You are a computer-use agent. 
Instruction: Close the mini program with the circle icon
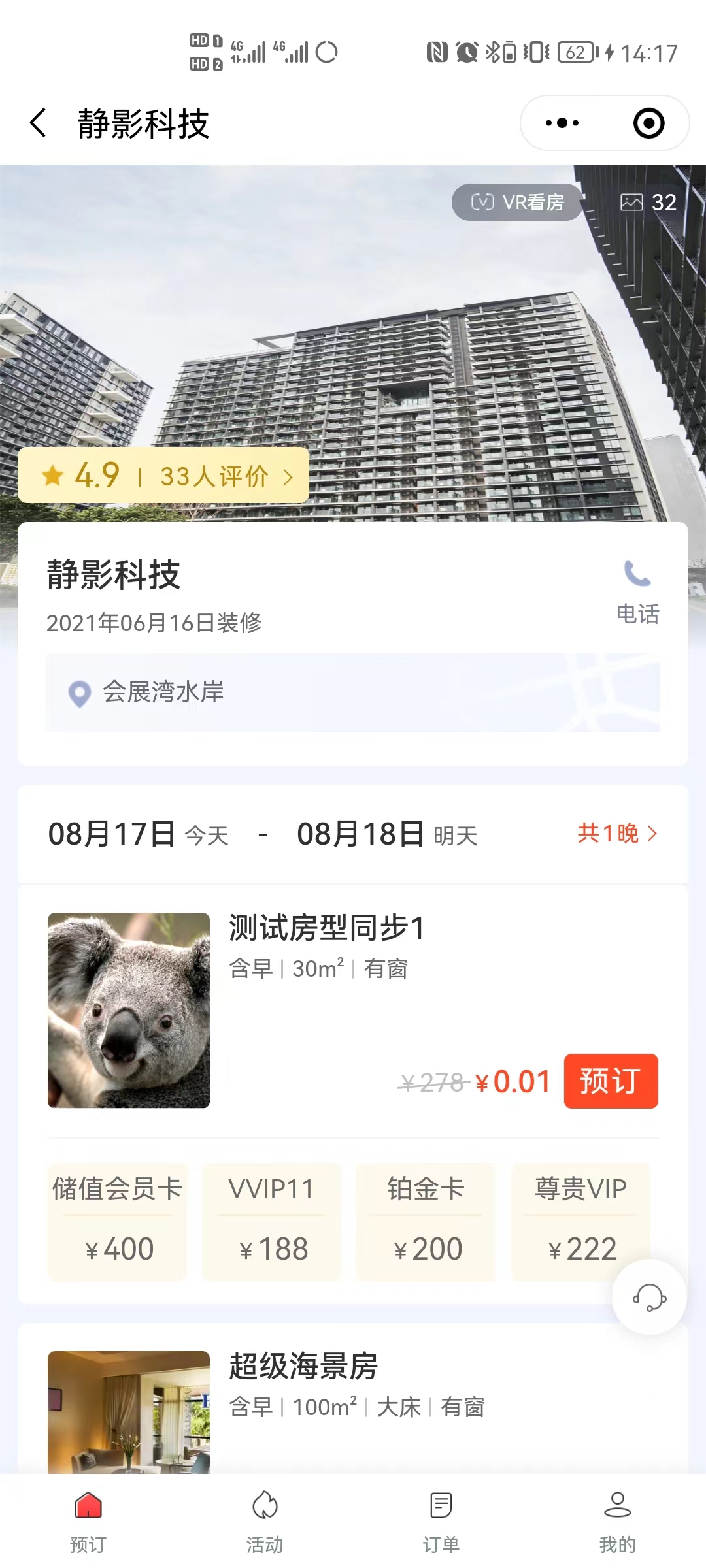pos(648,123)
